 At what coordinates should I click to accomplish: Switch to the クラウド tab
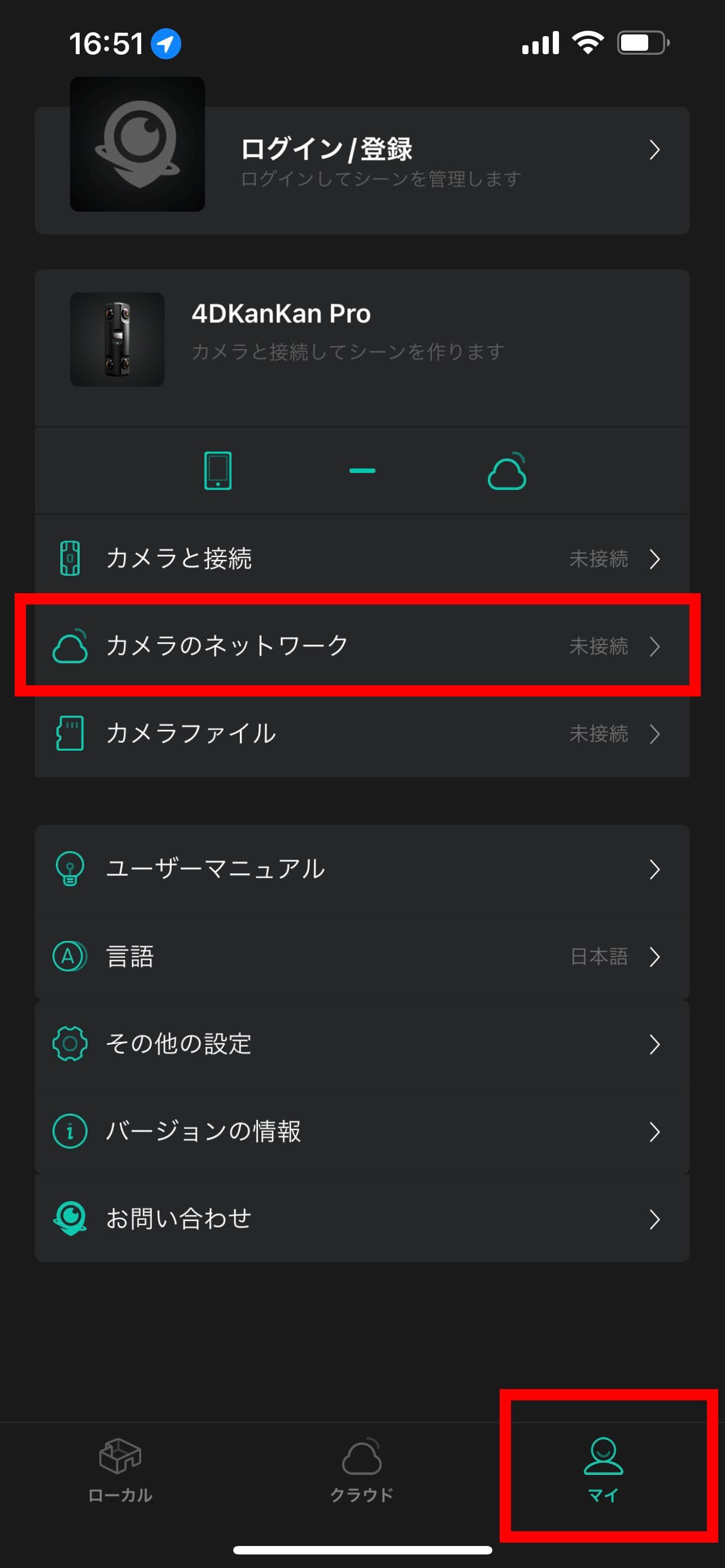[362, 1469]
